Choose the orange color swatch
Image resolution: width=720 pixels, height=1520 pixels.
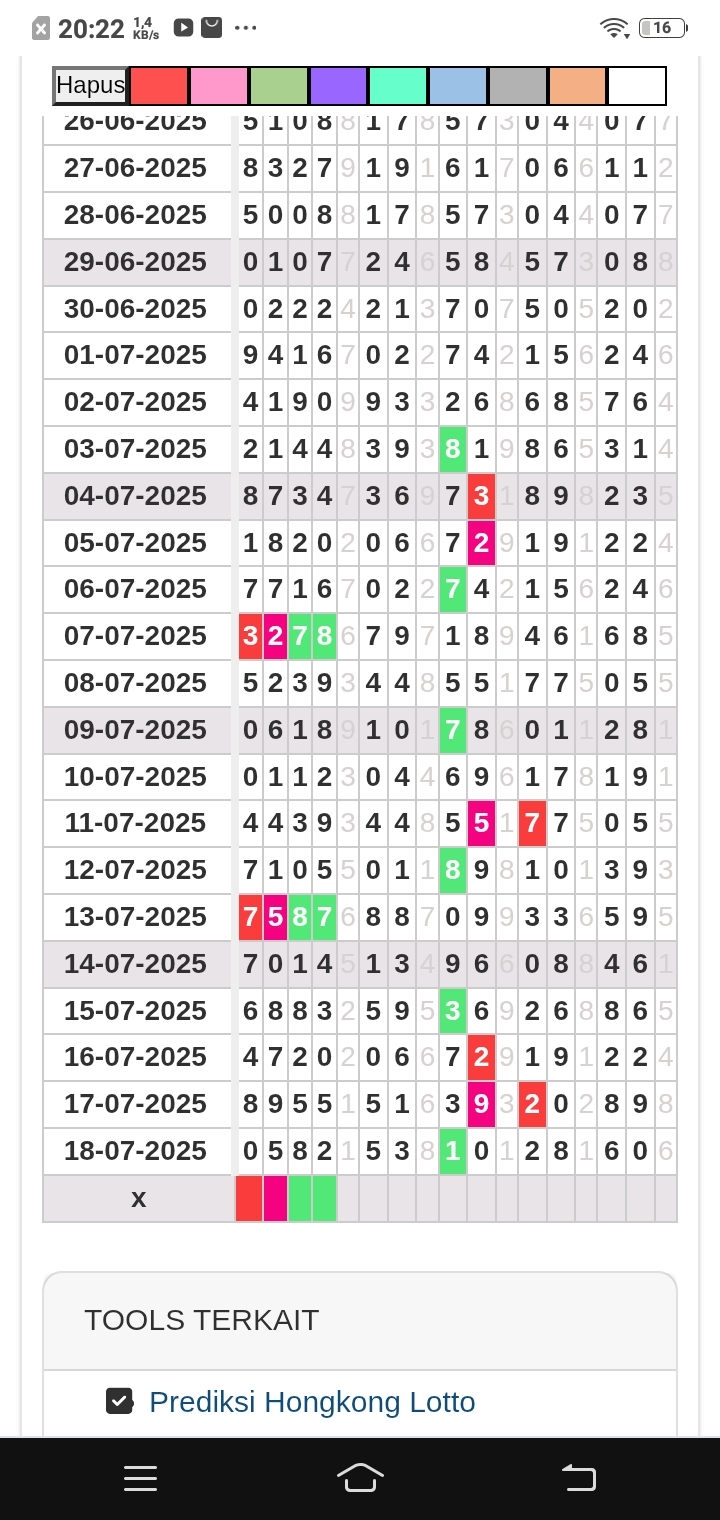(x=577, y=86)
